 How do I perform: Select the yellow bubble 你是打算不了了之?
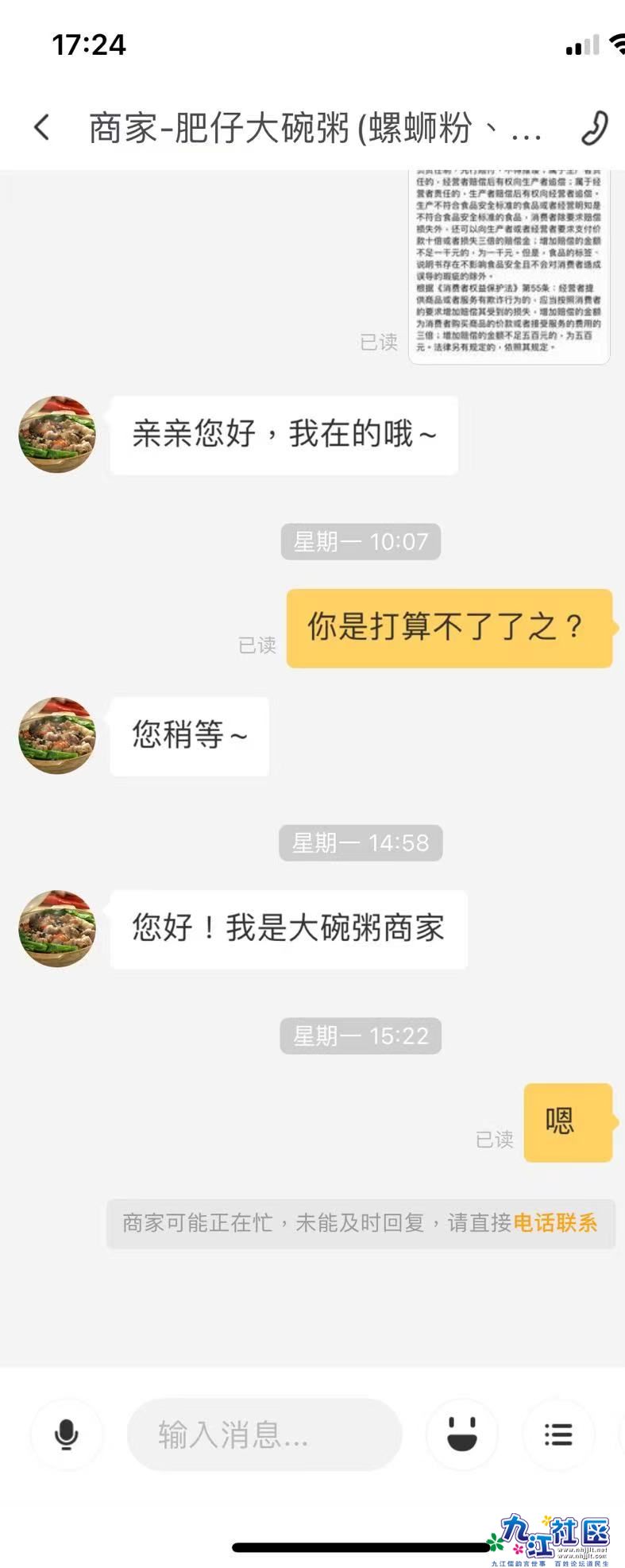point(449,627)
